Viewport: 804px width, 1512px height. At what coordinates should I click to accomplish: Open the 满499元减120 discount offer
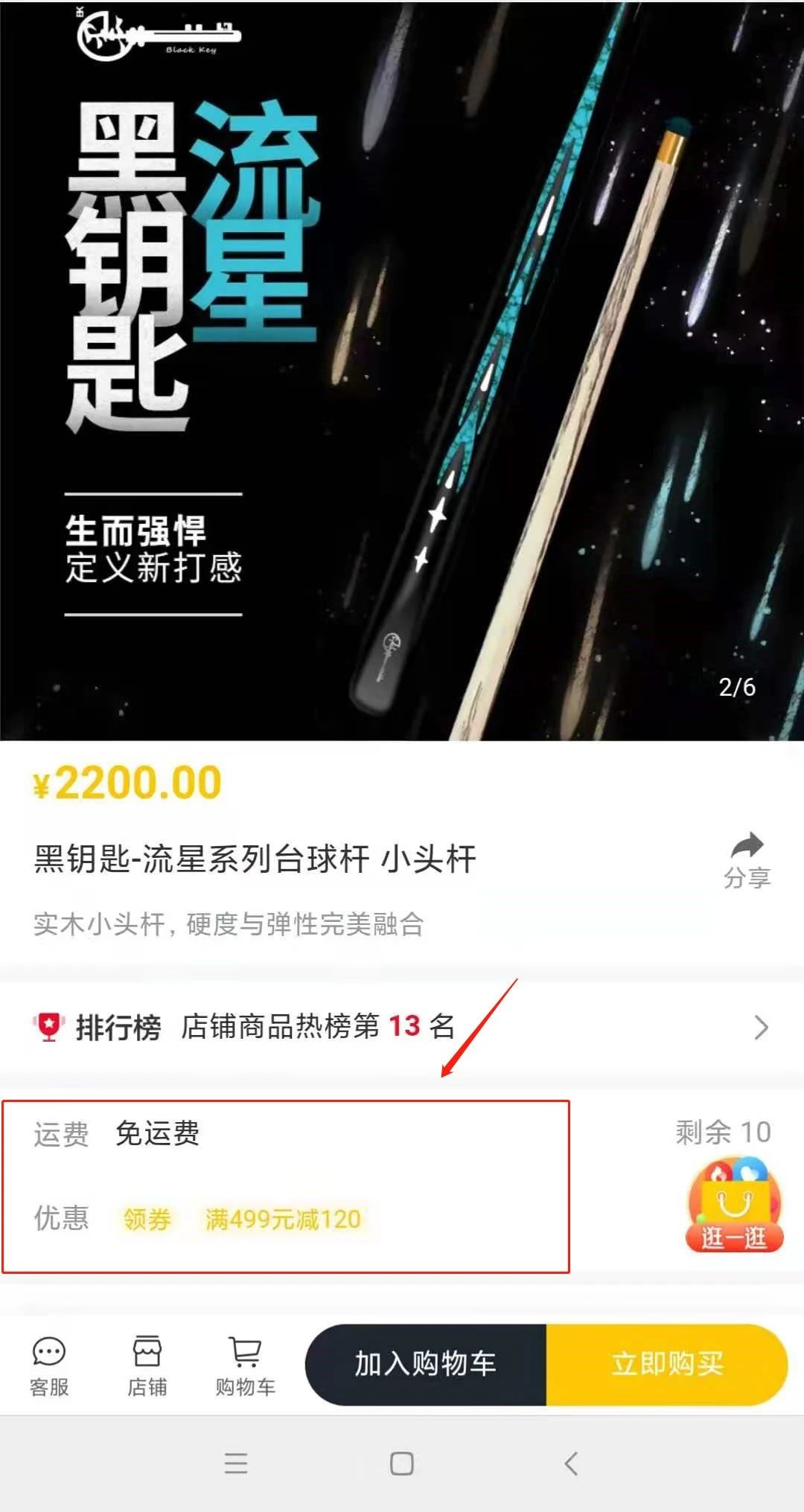coord(283,1219)
